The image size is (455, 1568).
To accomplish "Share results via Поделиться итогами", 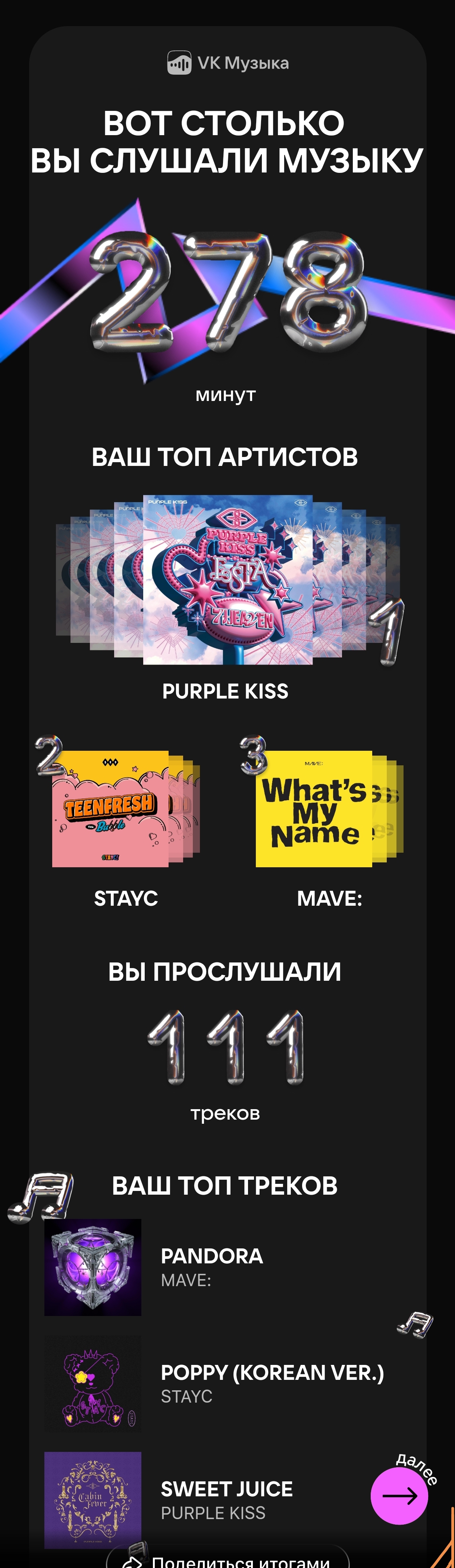I will 228,1560.
